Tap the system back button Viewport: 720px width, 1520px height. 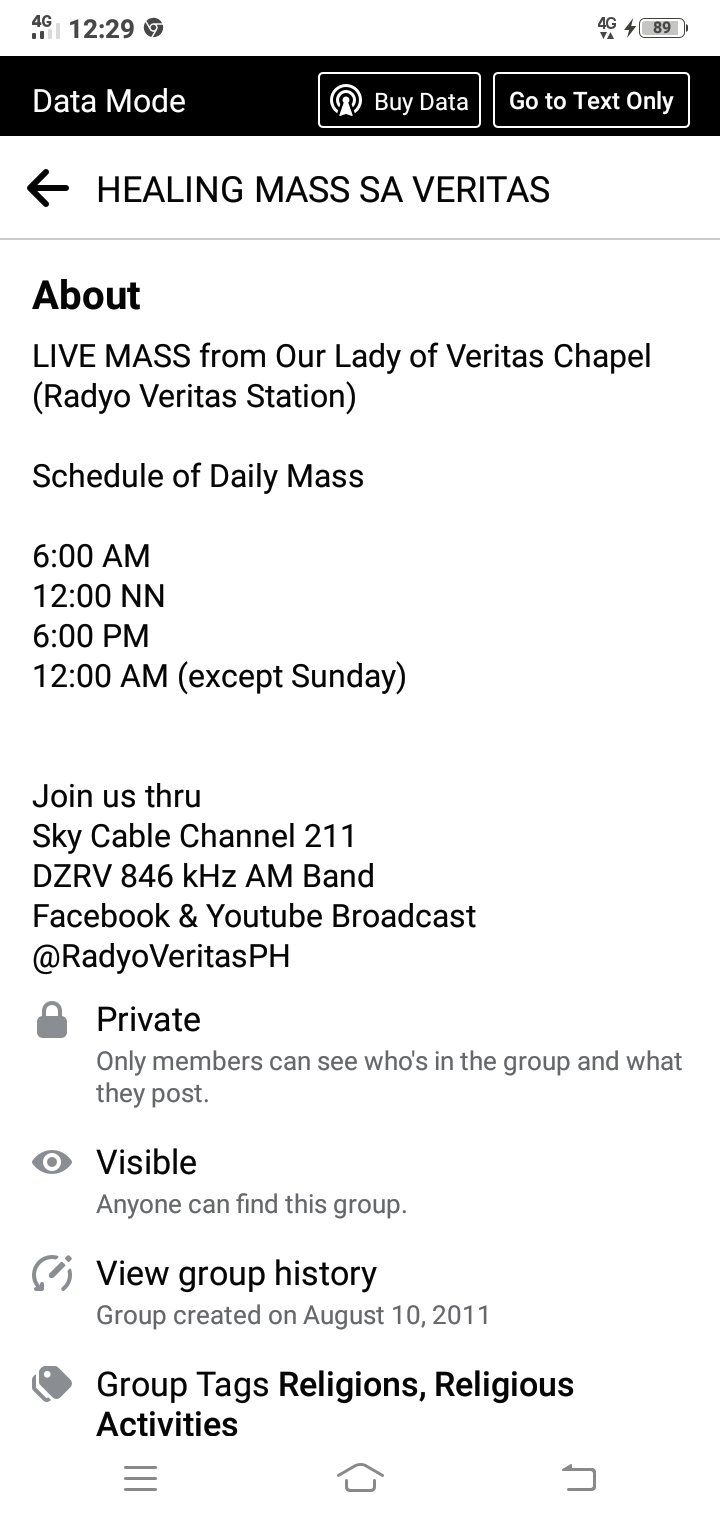coord(578,1477)
